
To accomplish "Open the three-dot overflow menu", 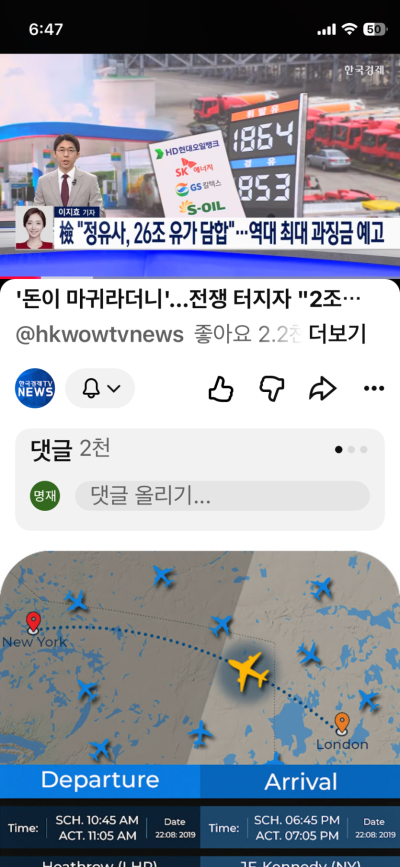I will click(x=374, y=389).
